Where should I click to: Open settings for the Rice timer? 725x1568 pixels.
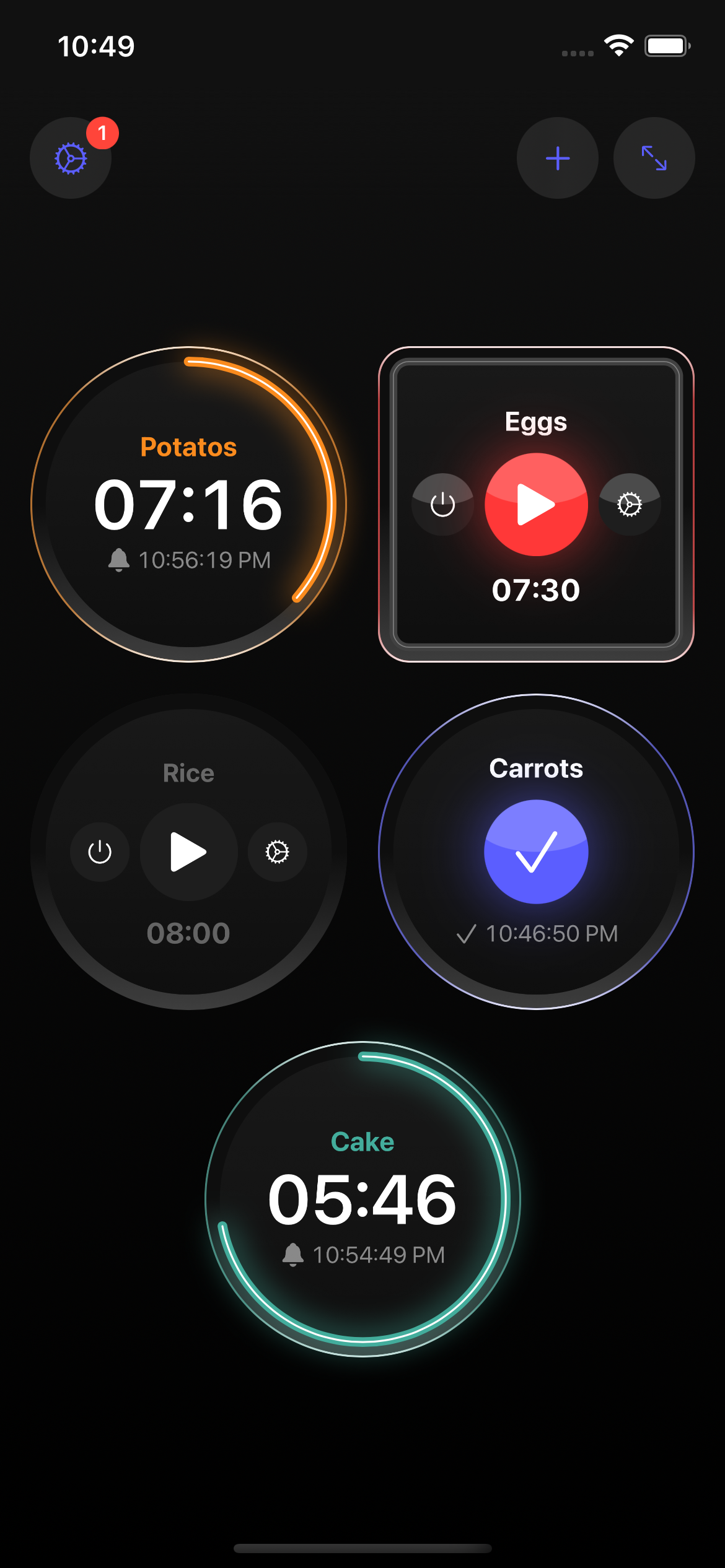[277, 852]
